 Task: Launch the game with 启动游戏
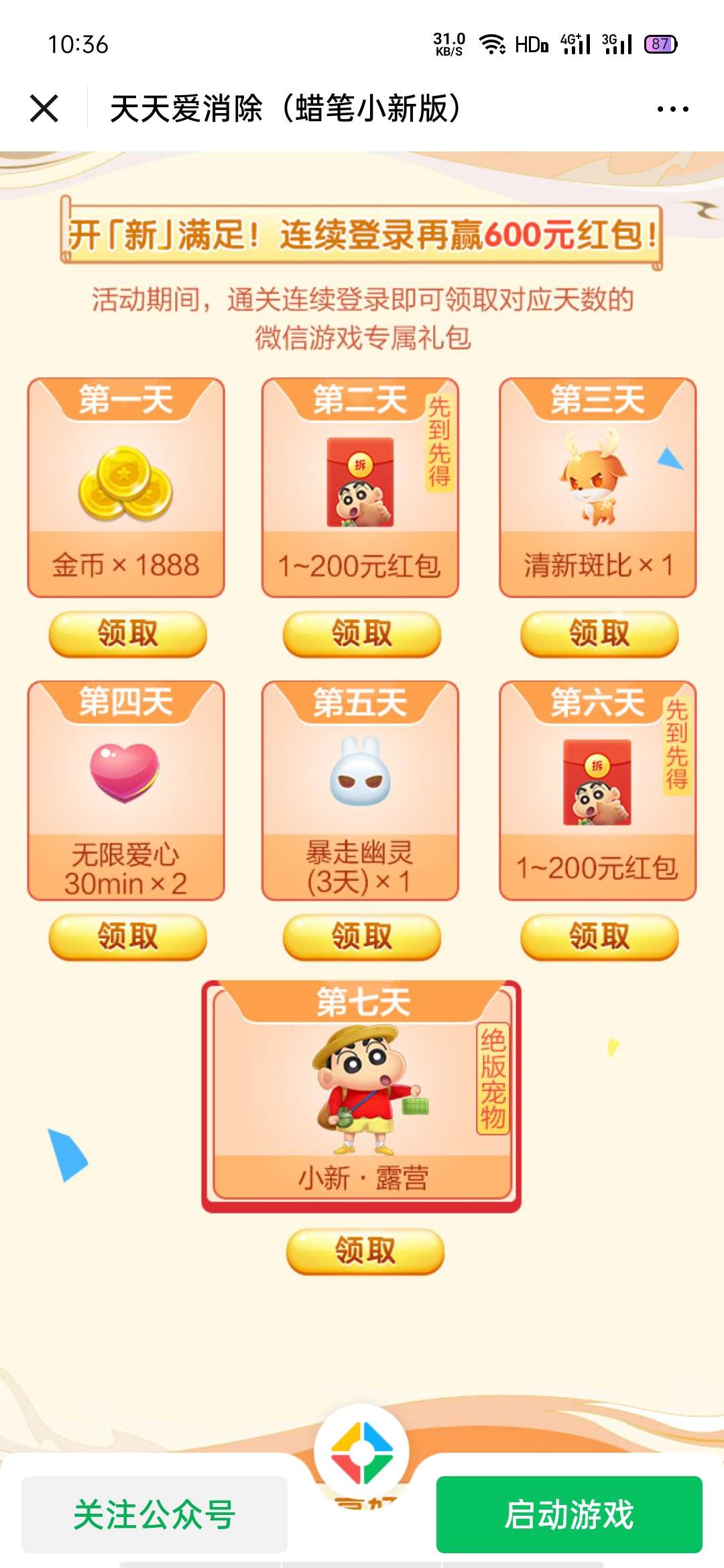pyautogui.click(x=569, y=1514)
